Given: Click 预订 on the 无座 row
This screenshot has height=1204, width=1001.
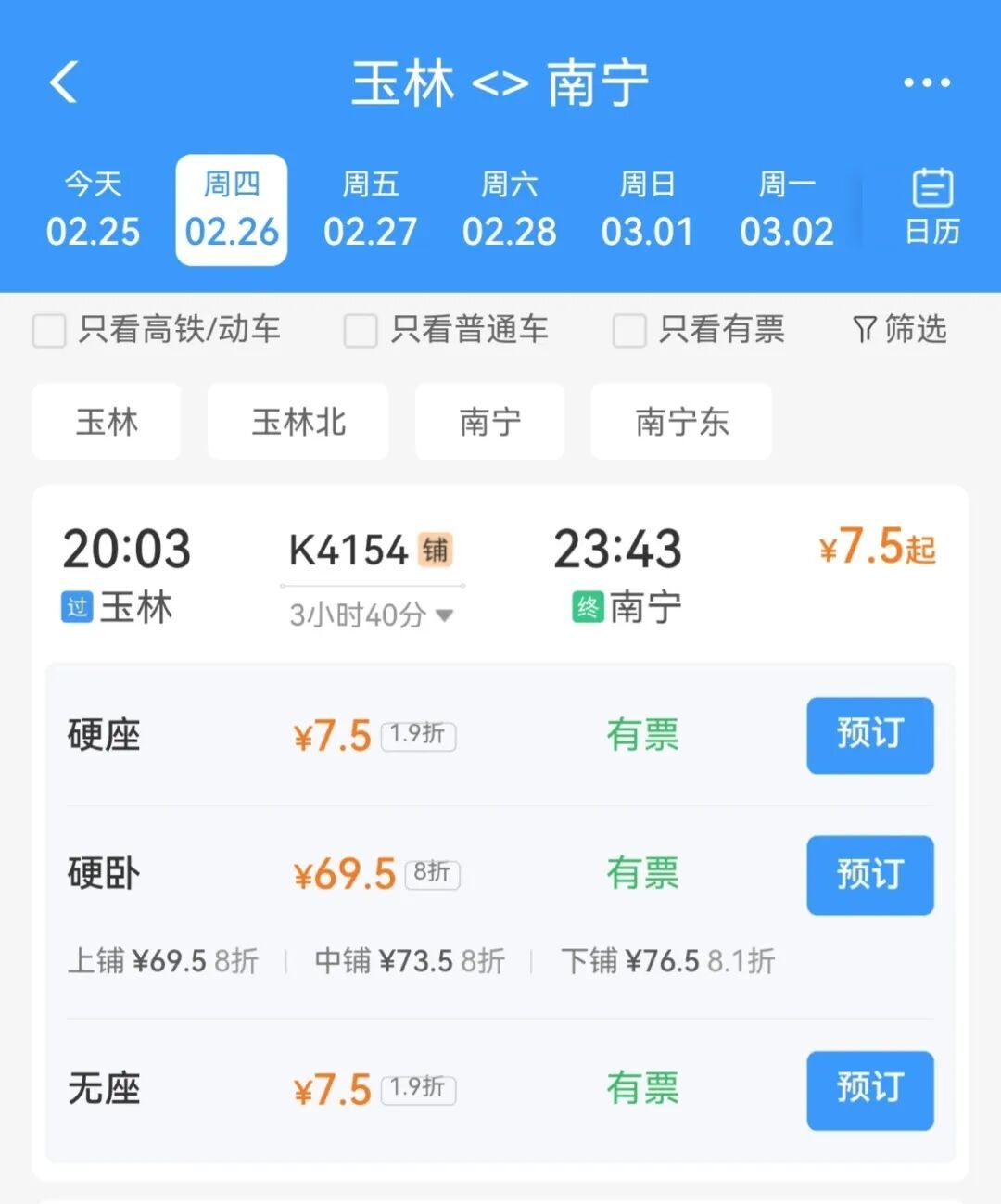Looking at the screenshot, I should 869,1091.
